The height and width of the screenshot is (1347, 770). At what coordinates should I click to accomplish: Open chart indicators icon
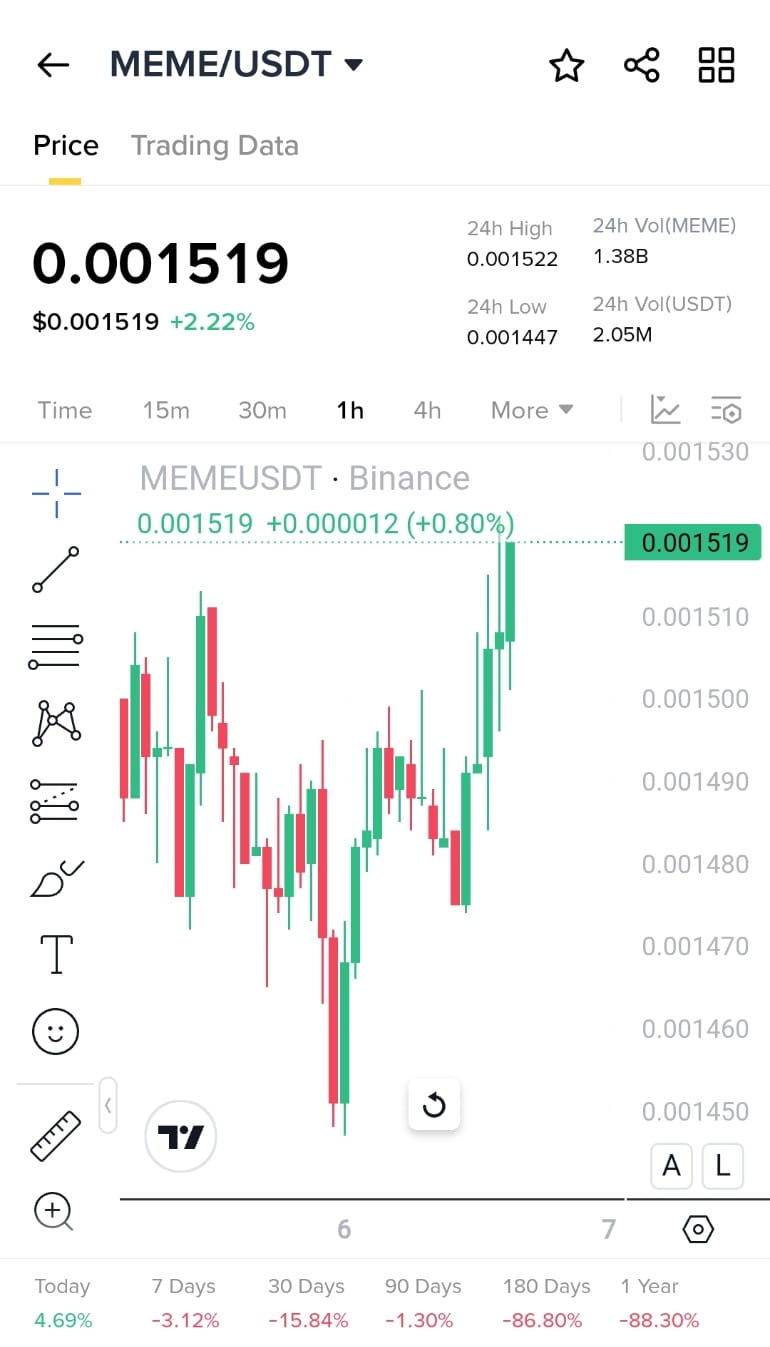point(665,409)
